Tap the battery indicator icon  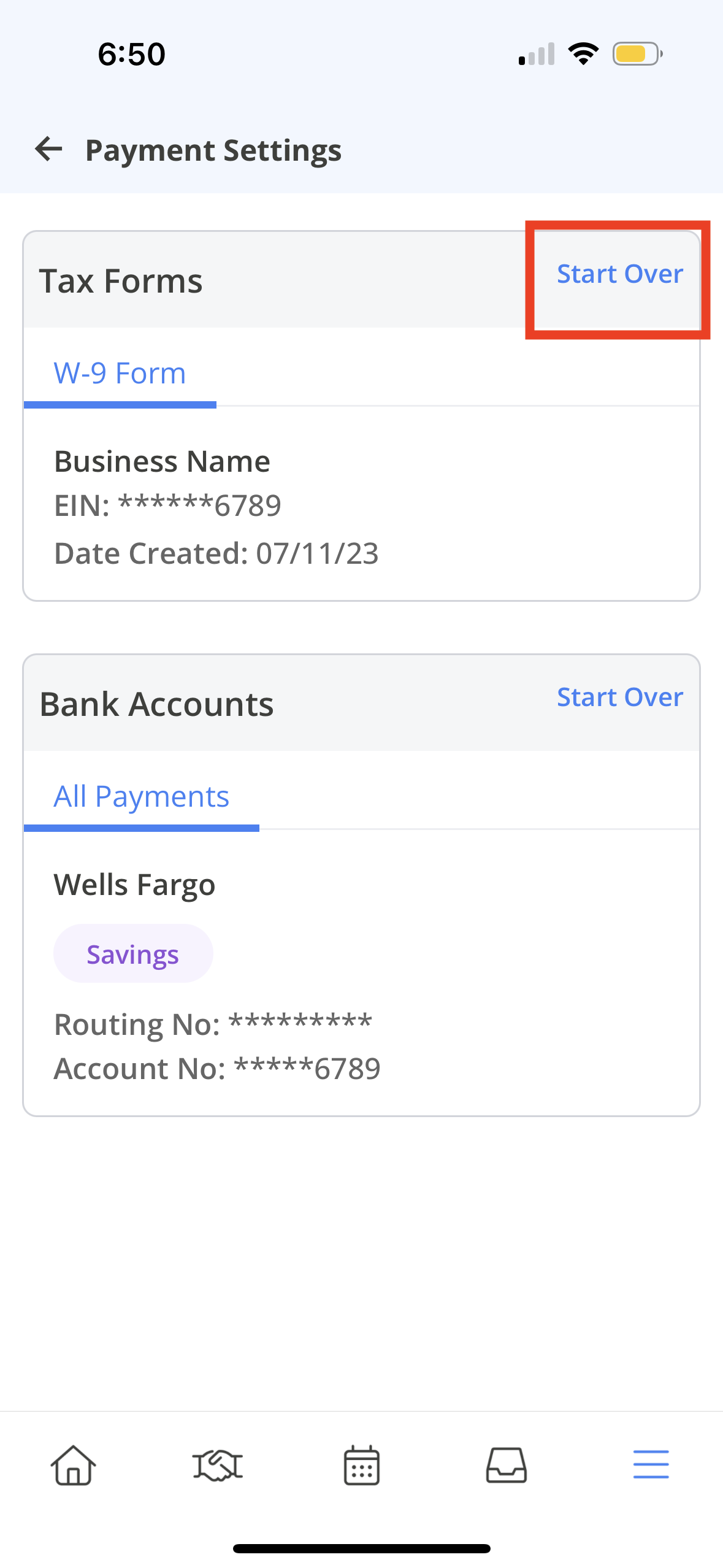pyautogui.click(x=633, y=54)
